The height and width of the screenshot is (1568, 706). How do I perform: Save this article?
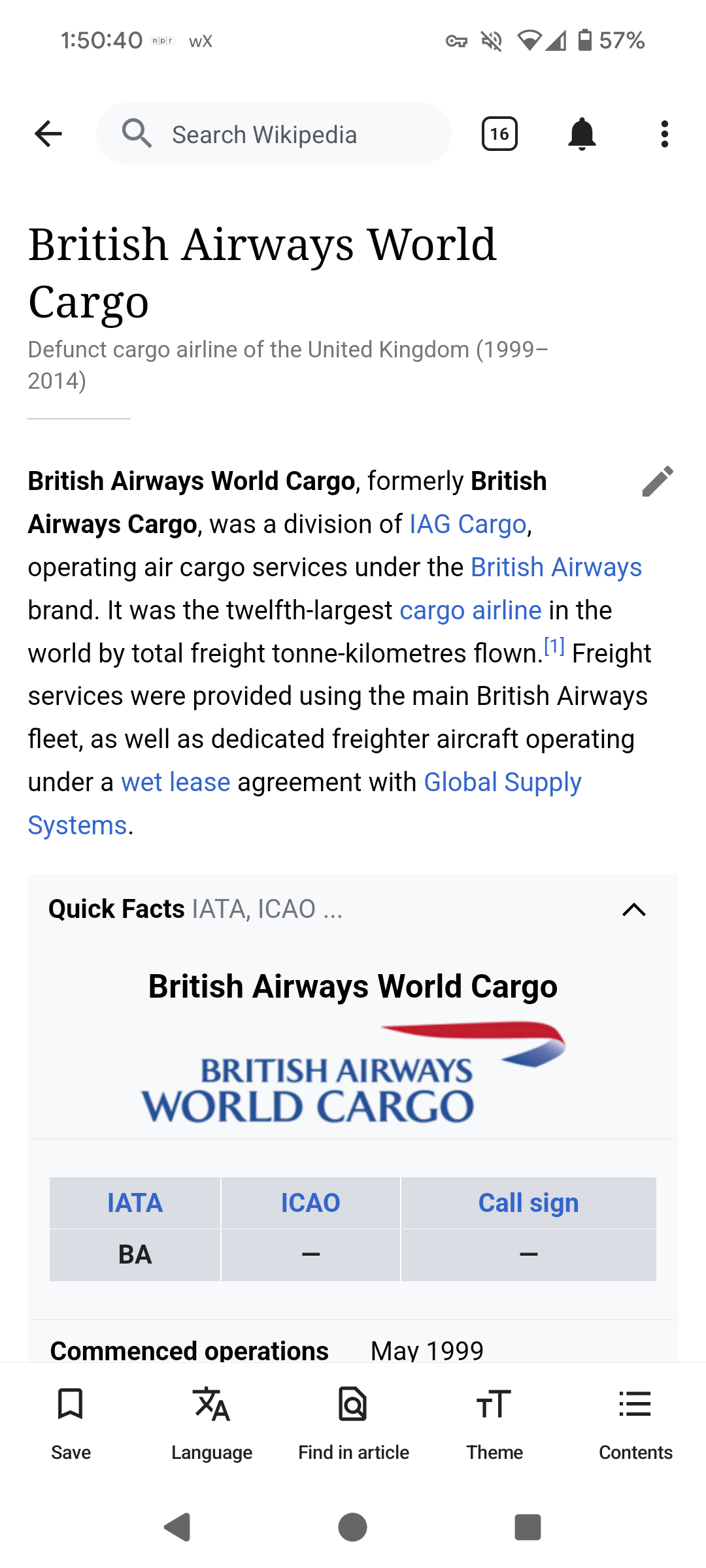click(x=71, y=1424)
